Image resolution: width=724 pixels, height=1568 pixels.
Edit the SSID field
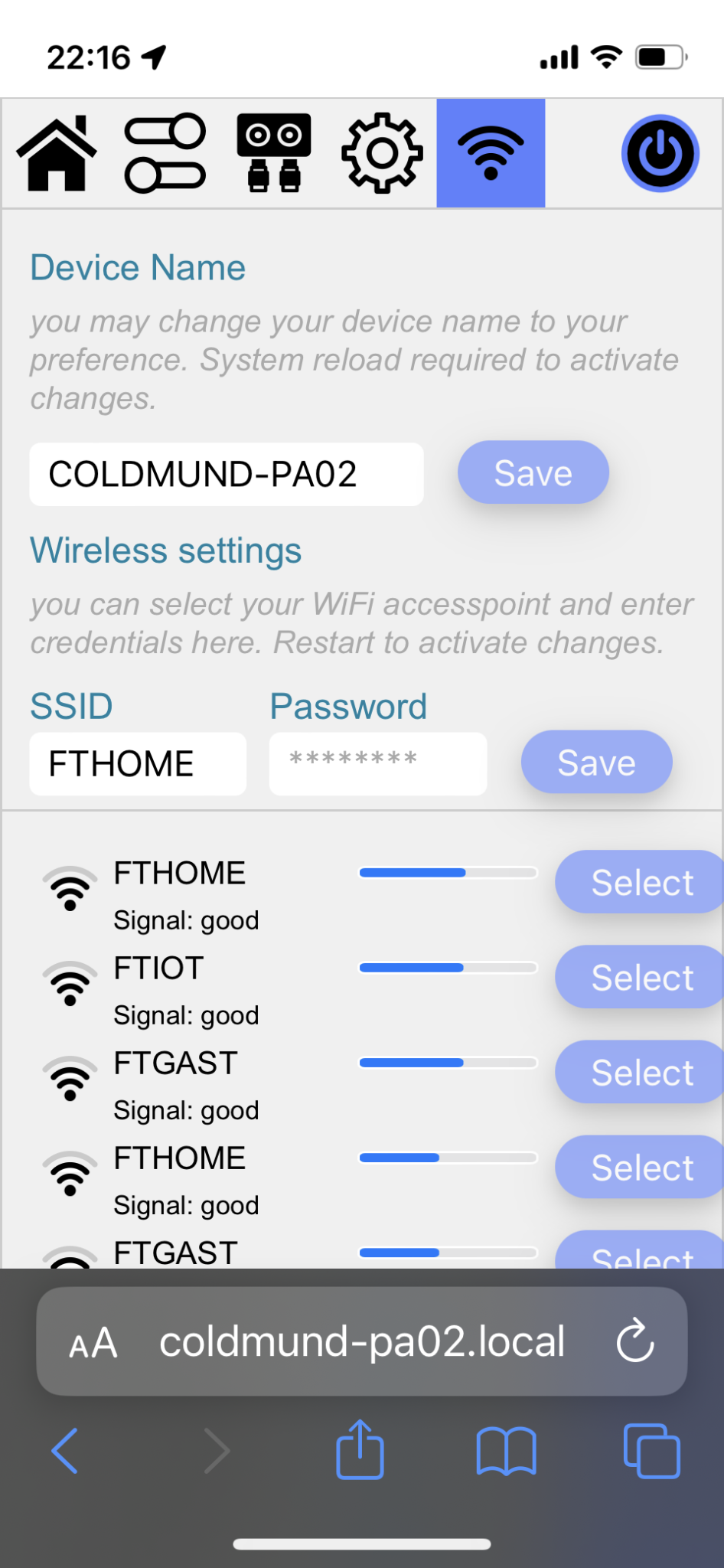138,763
